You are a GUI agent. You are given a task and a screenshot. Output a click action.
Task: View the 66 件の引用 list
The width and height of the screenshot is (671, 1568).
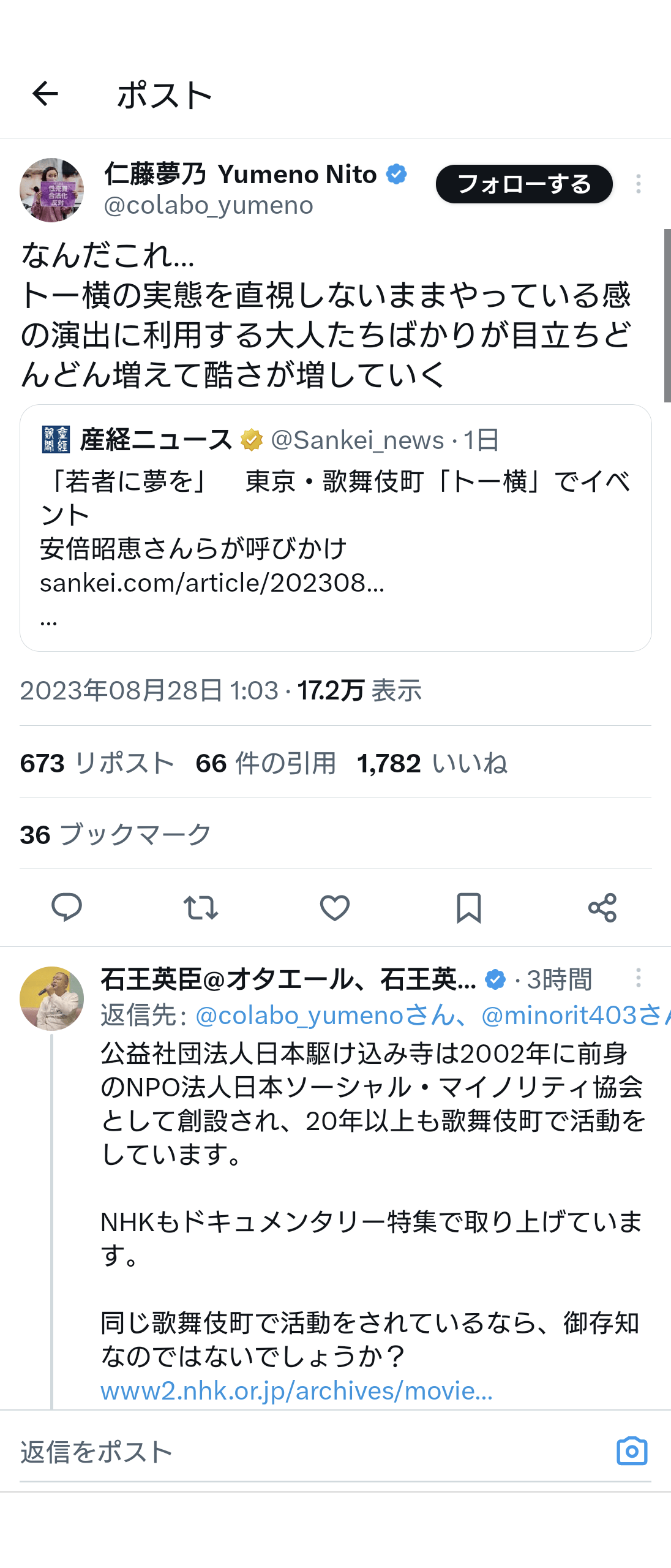266,763
